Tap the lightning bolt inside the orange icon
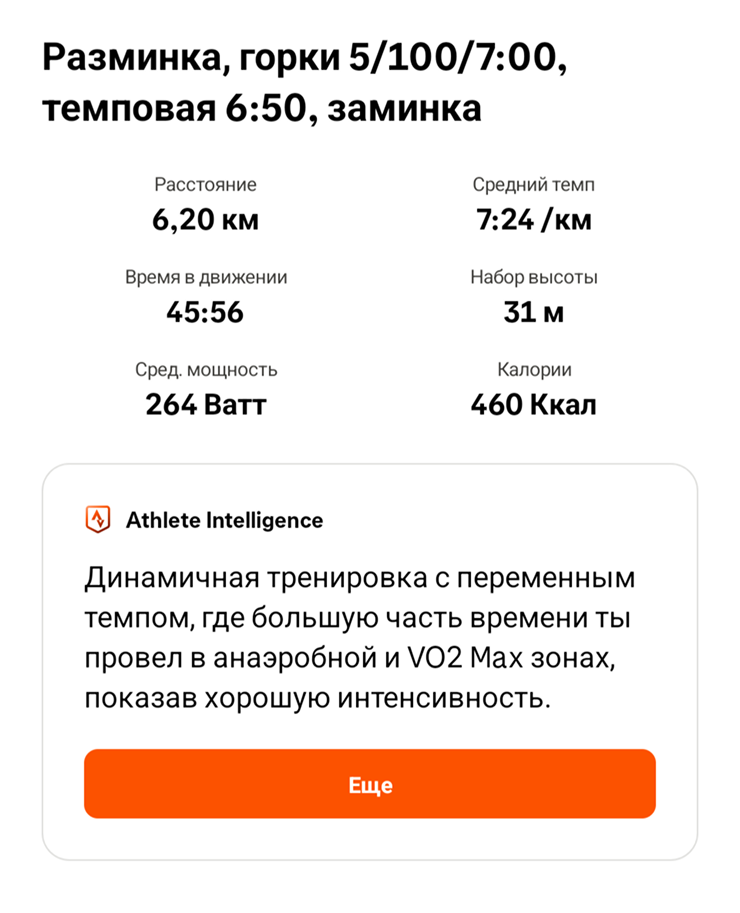 99,520
